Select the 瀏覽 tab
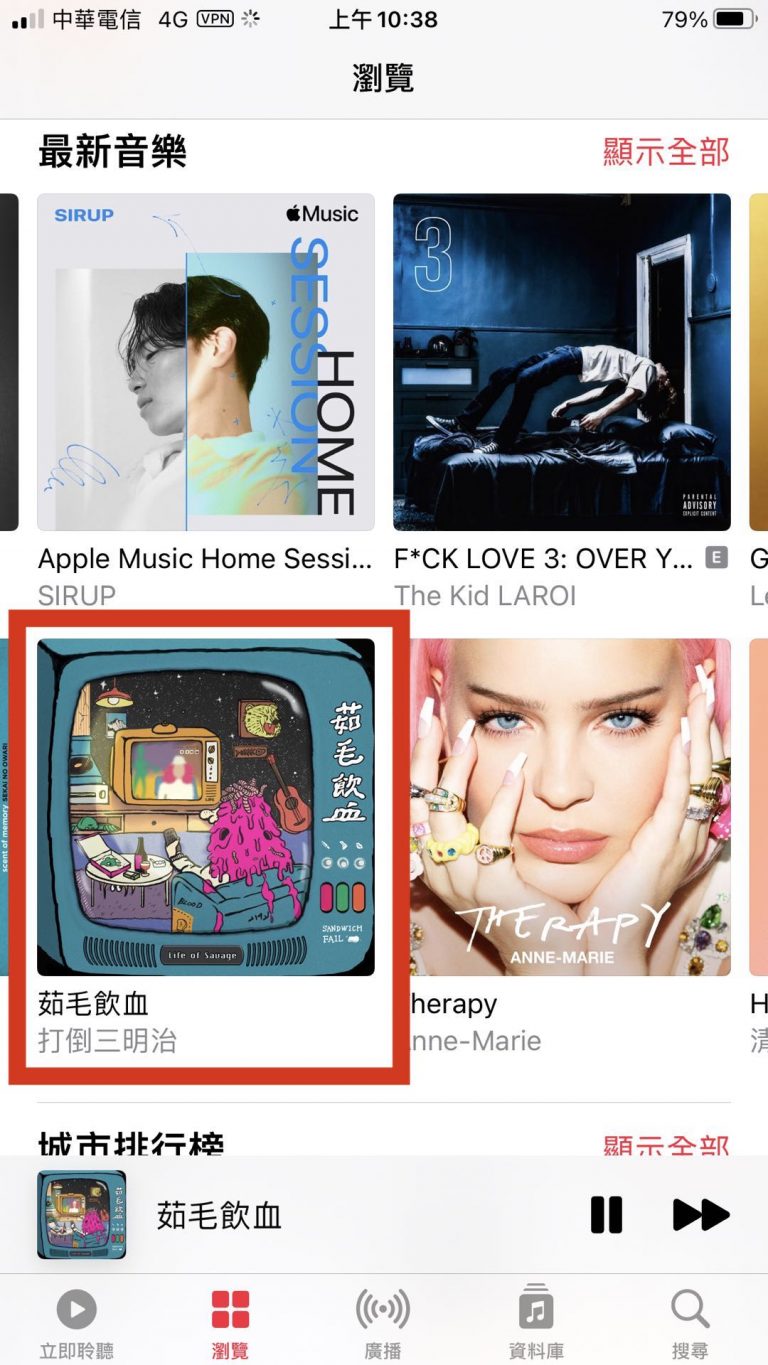 [x=230, y=1320]
